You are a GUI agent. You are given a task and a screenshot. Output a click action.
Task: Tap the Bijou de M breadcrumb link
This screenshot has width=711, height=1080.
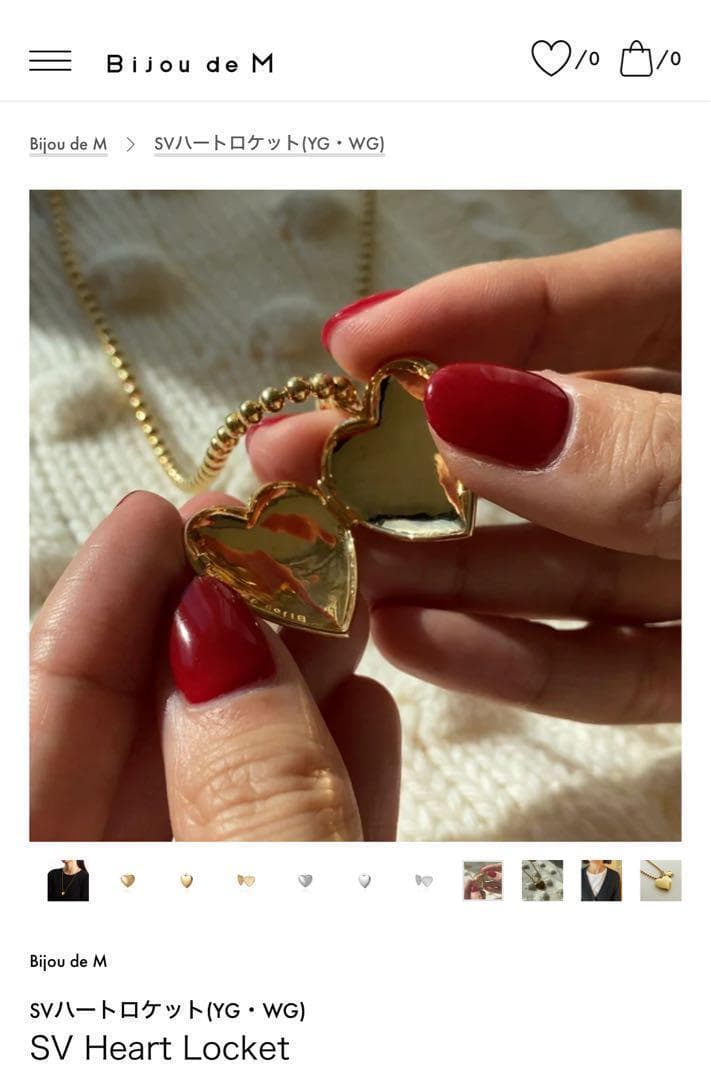(68, 144)
